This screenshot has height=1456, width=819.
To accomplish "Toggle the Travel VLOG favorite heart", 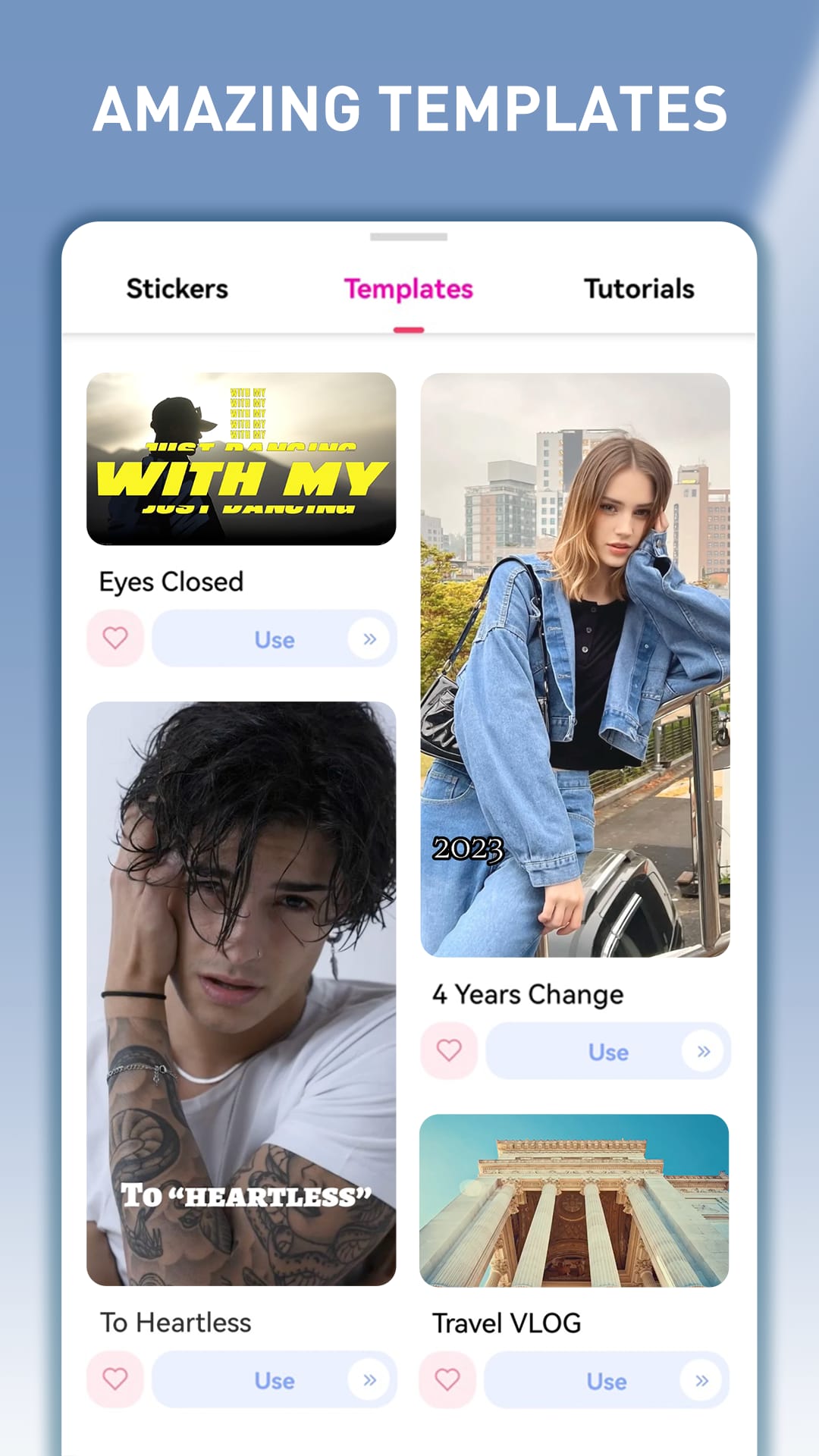I will click(x=447, y=1380).
